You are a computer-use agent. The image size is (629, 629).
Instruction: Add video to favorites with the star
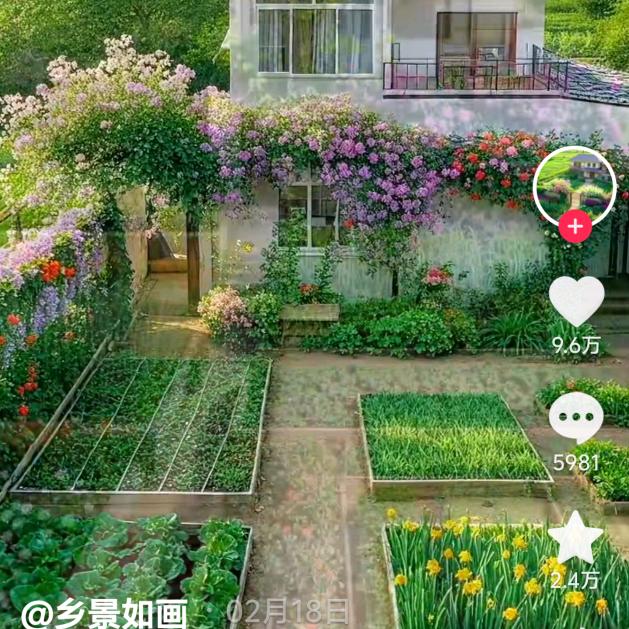(x=576, y=538)
